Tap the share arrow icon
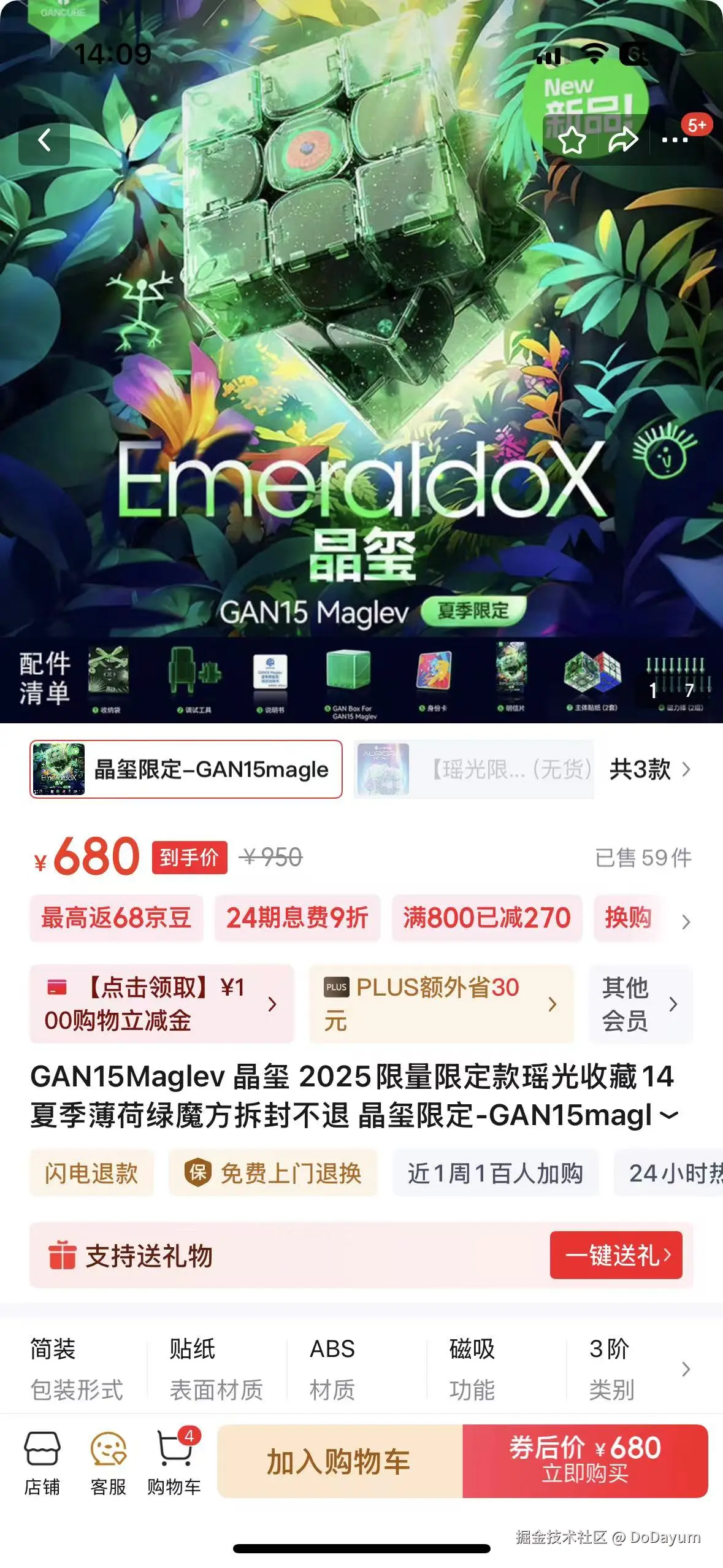The height and width of the screenshot is (1568, 723). 624,140
